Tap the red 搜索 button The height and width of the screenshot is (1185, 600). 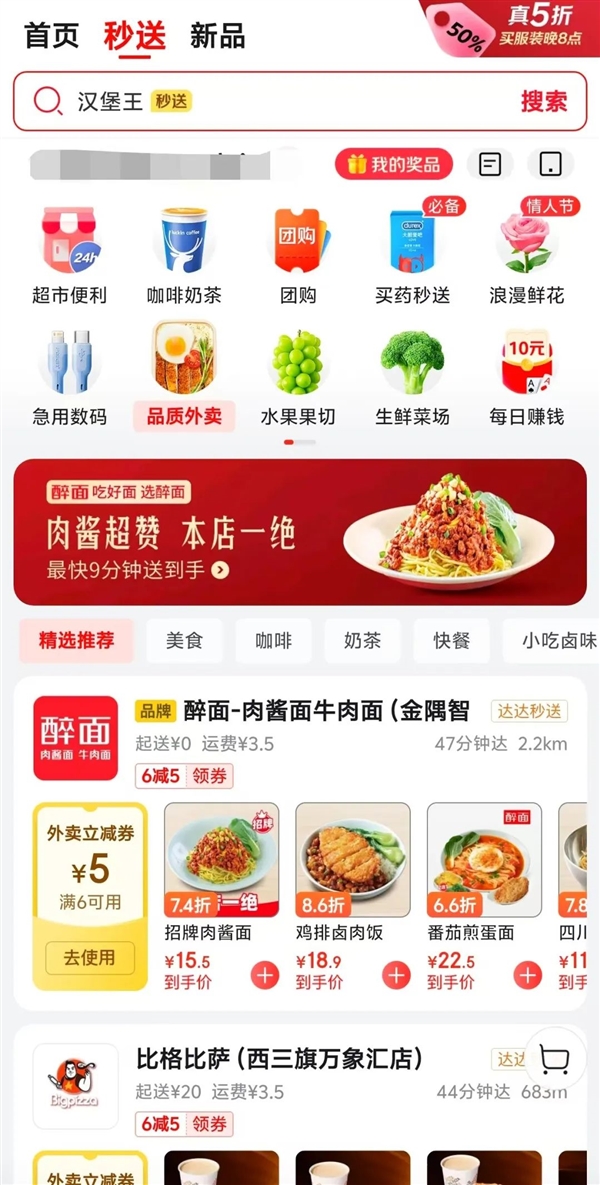[543, 101]
